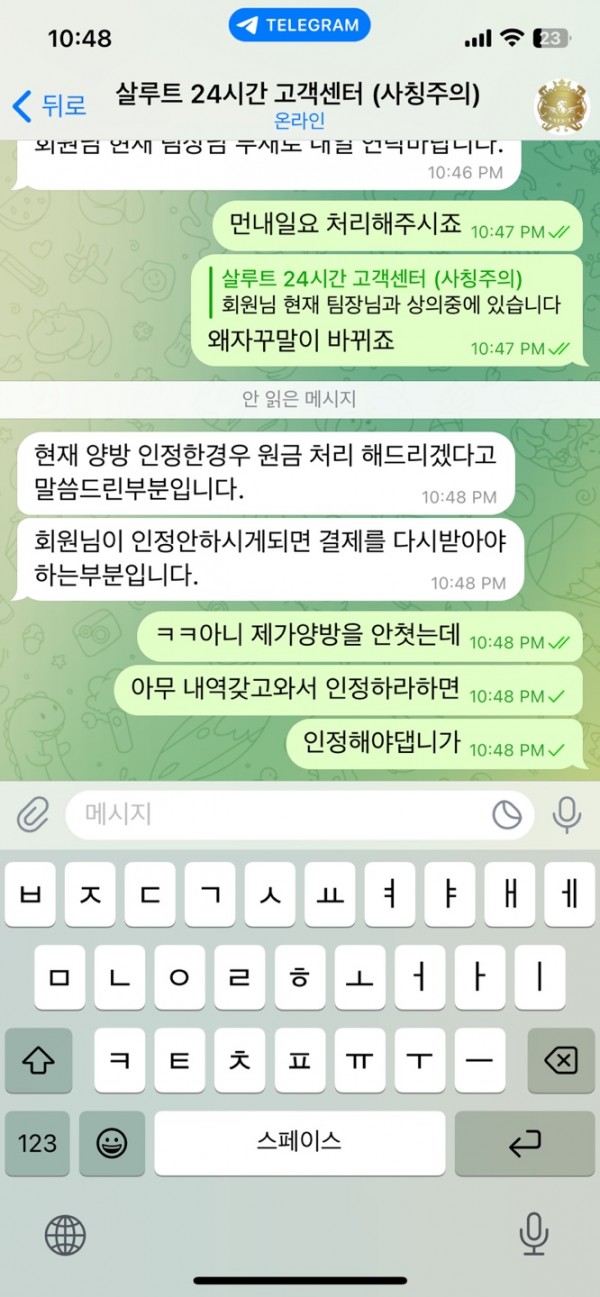600x1297 pixels.
Task: Tap the quoted reply in 왜자꾸말이 바뀌죠 message
Action: click(390, 292)
